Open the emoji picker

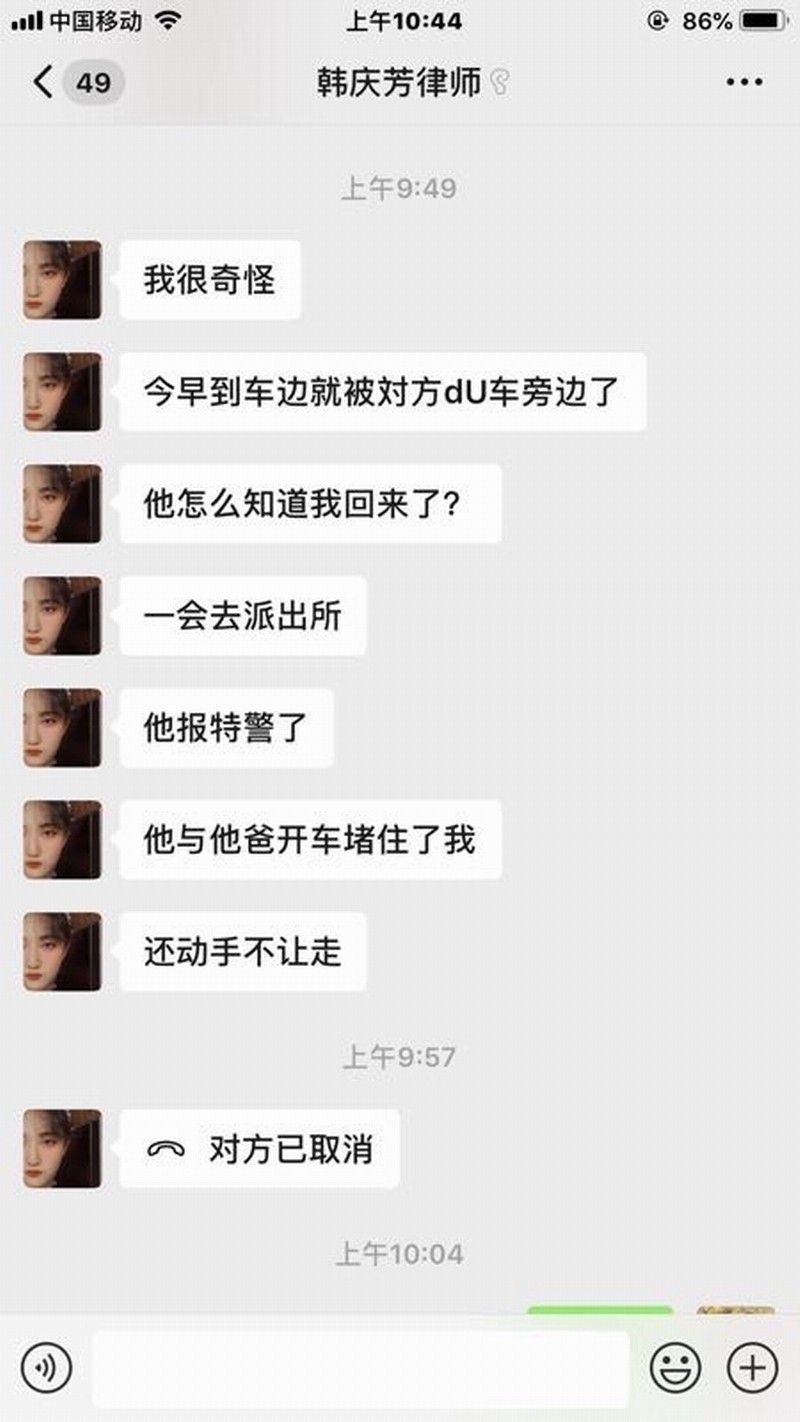click(x=675, y=1367)
